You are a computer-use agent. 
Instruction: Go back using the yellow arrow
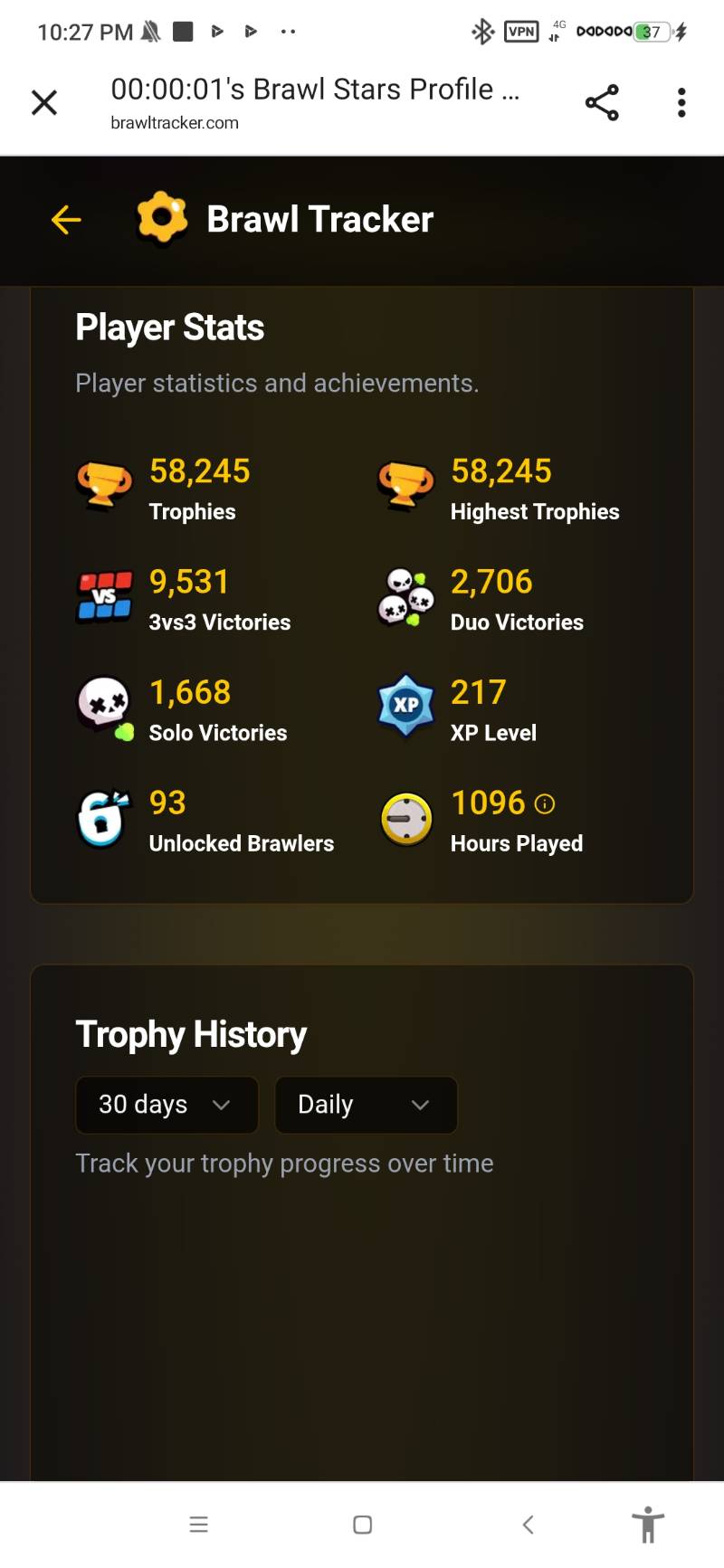point(66,219)
